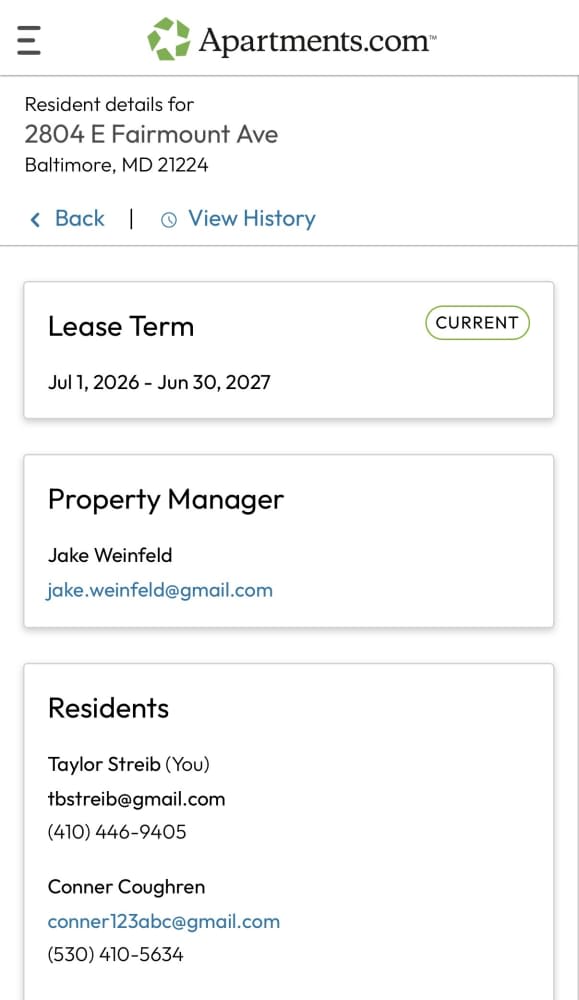Image resolution: width=579 pixels, height=1000 pixels.
Task: Go back to the previous page
Action: [x=67, y=219]
